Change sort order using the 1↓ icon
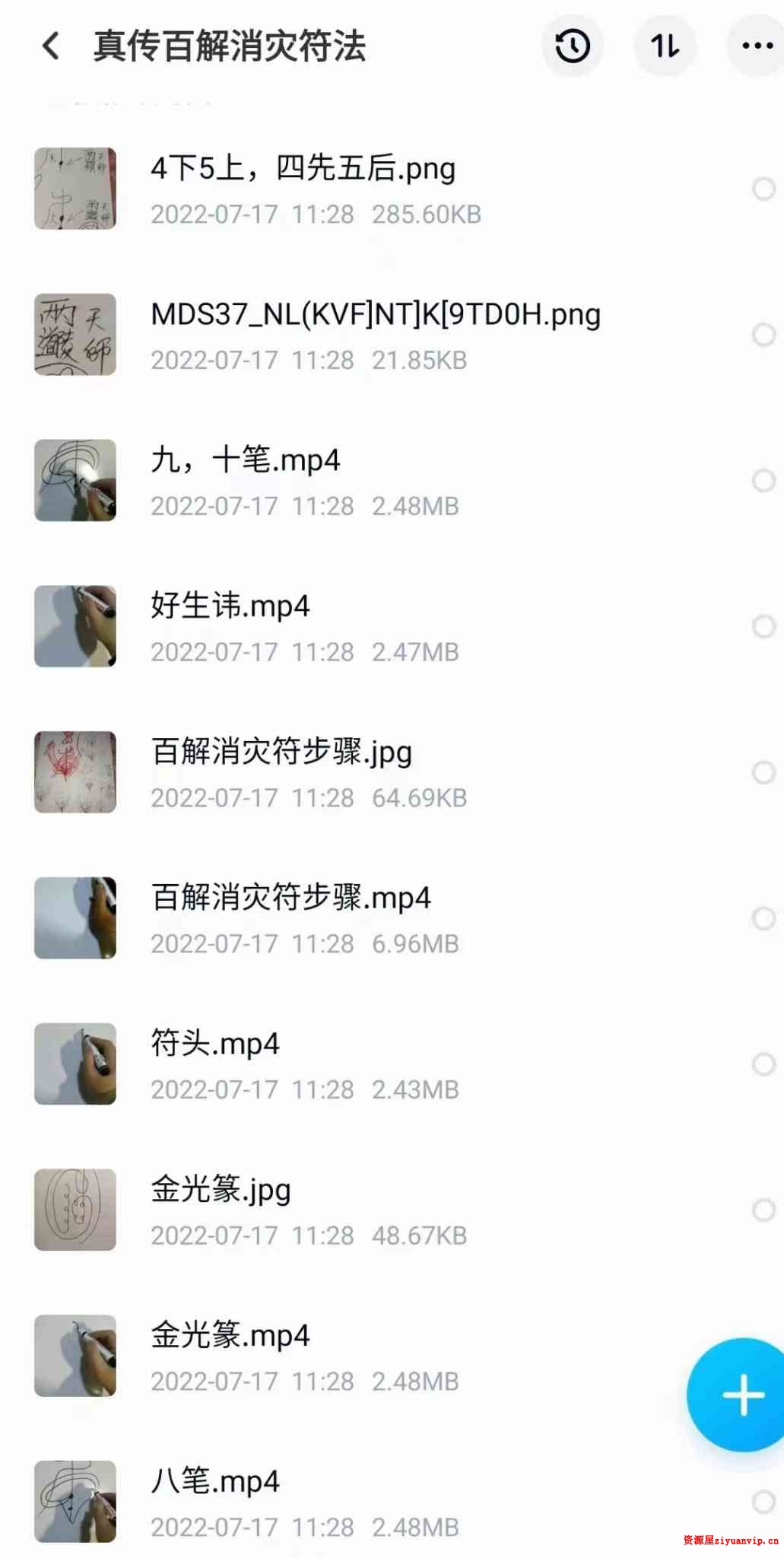This screenshot has height=1558, width=784. 665,46
